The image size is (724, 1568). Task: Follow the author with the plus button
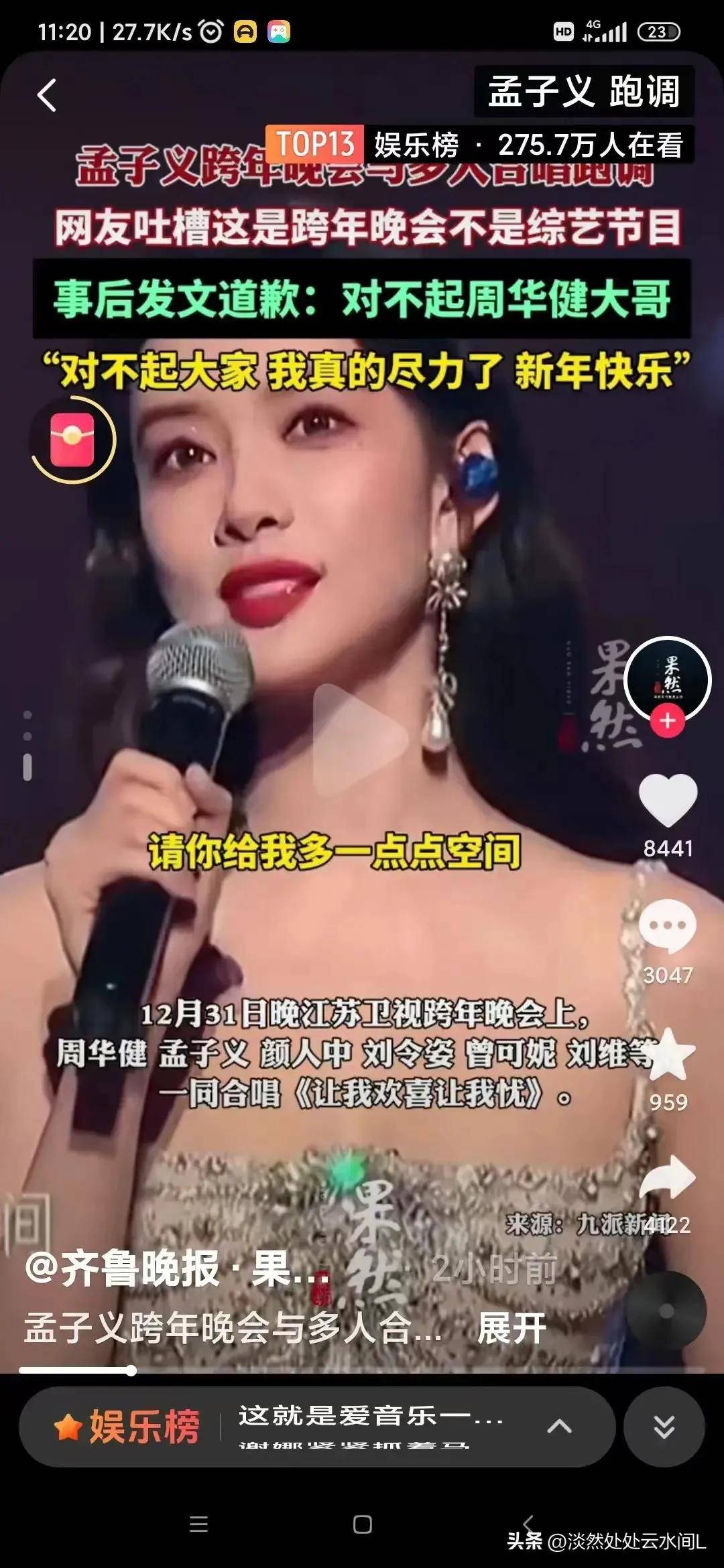667,721
